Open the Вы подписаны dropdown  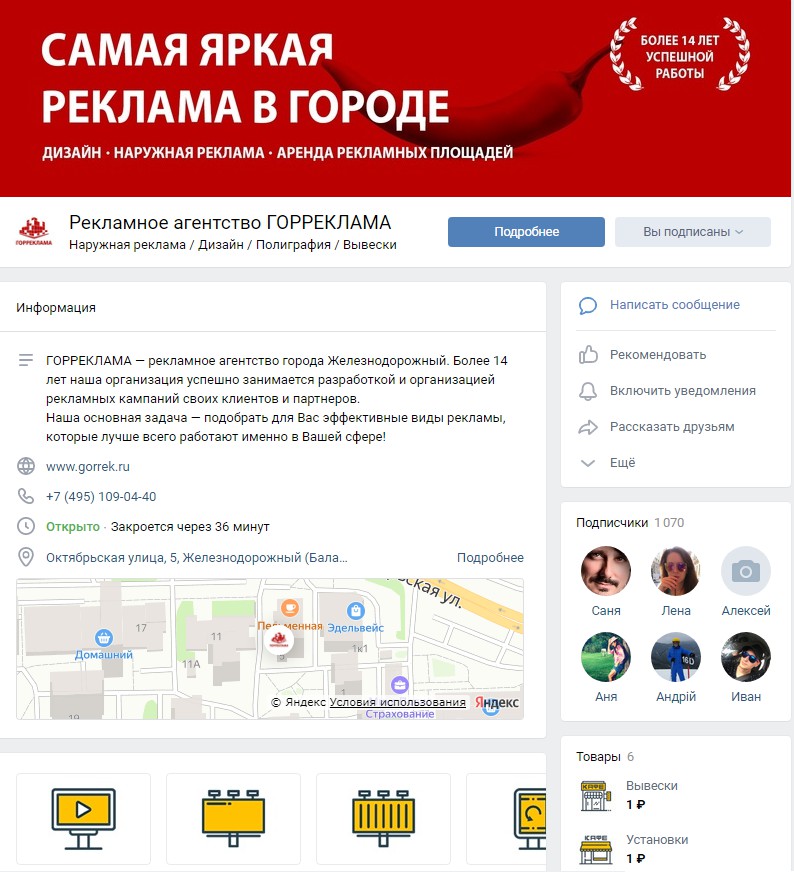tap(692, 232)
